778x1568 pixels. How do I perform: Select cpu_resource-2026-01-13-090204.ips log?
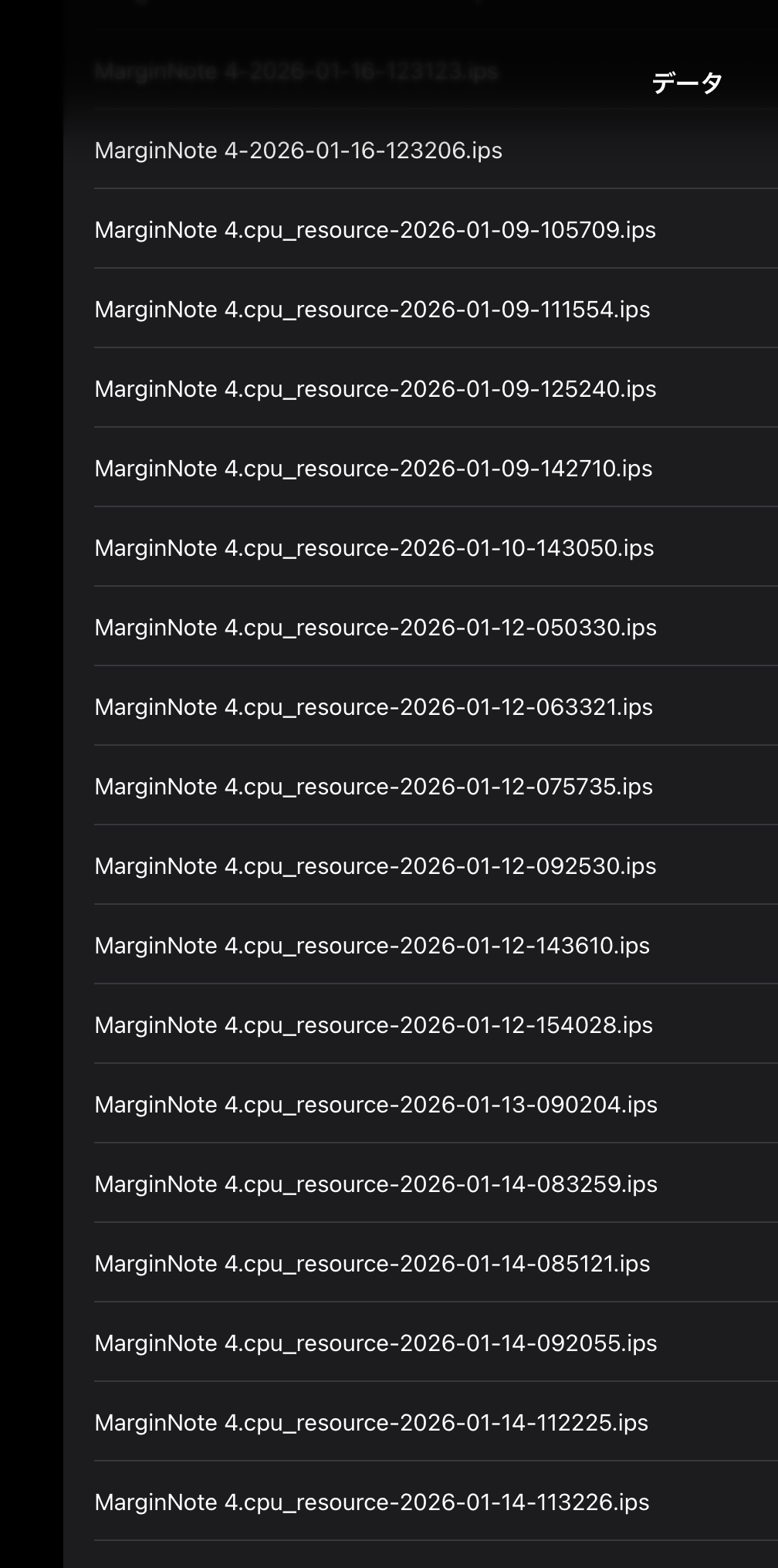(376, 1105)
